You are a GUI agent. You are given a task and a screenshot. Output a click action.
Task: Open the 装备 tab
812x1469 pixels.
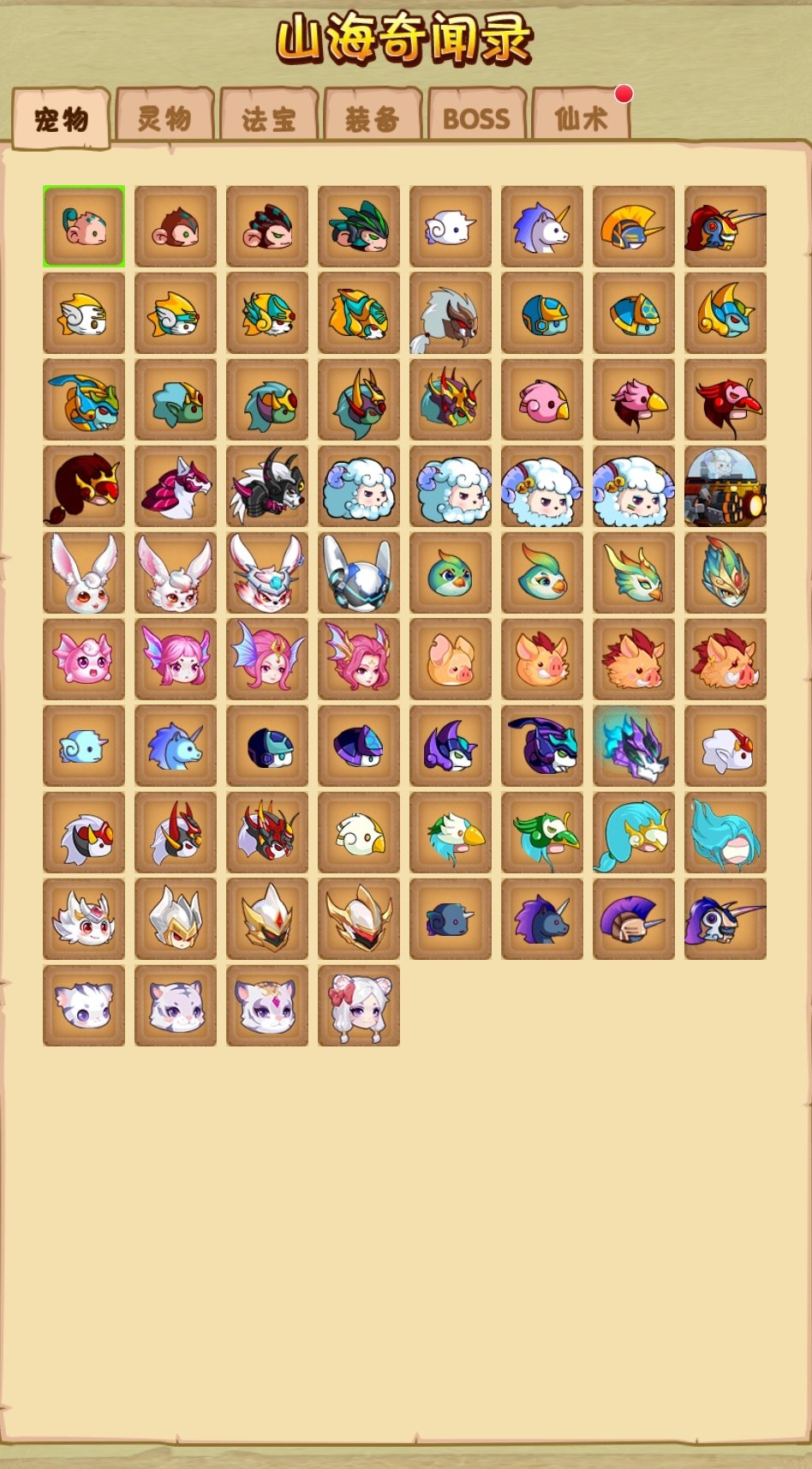[x=373, y=118]
